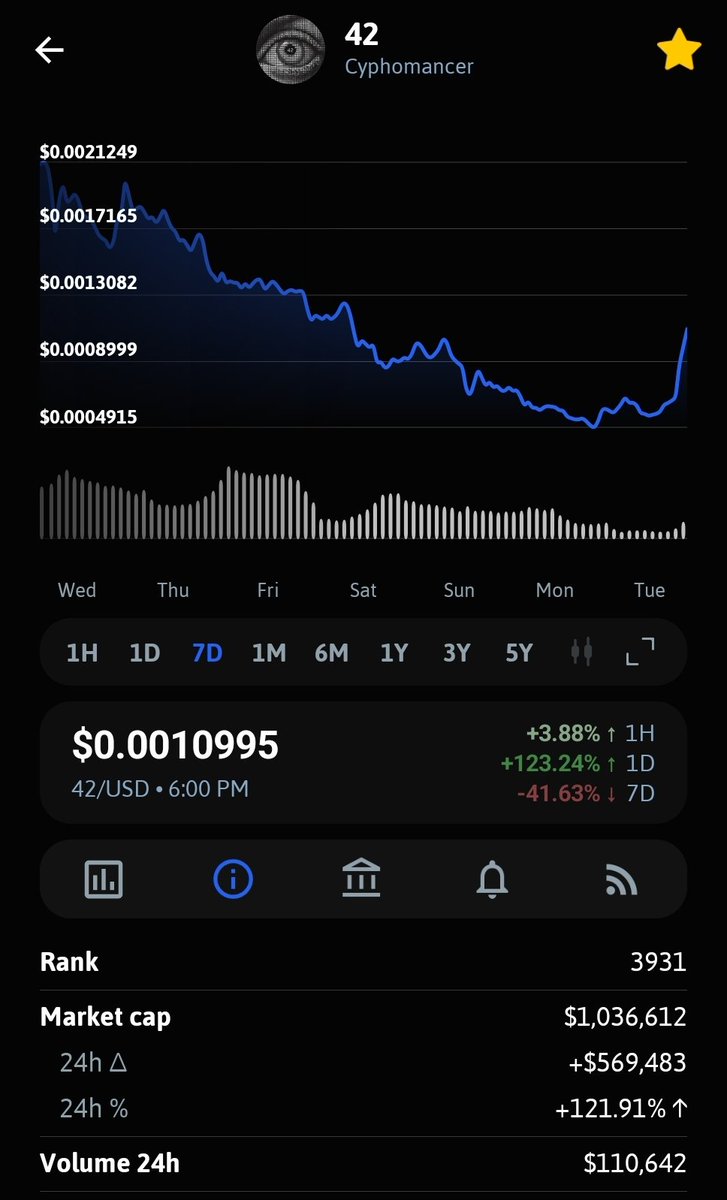Switch the chart to 6M
This screenshot has width=727, height=1200.
pyautogui.click(x=332, y=653)
